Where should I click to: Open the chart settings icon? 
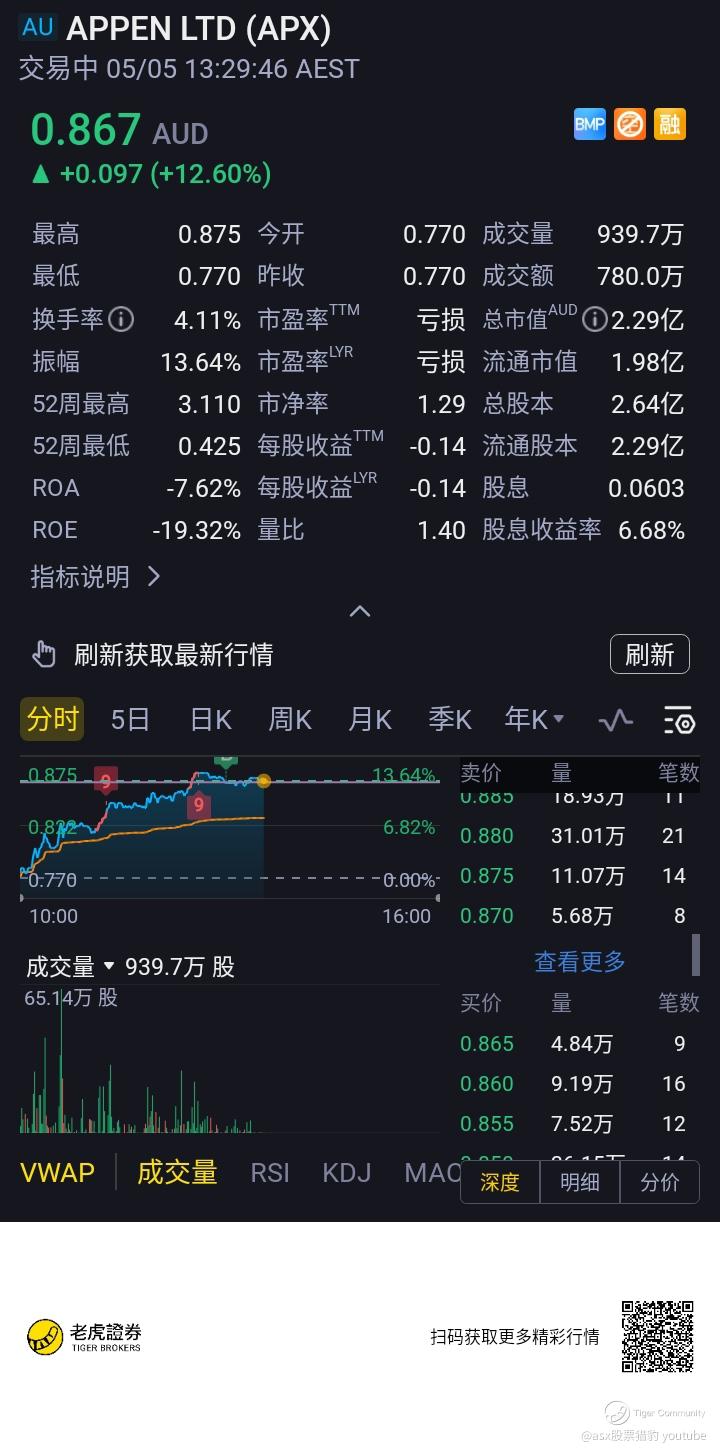point(679,719)
